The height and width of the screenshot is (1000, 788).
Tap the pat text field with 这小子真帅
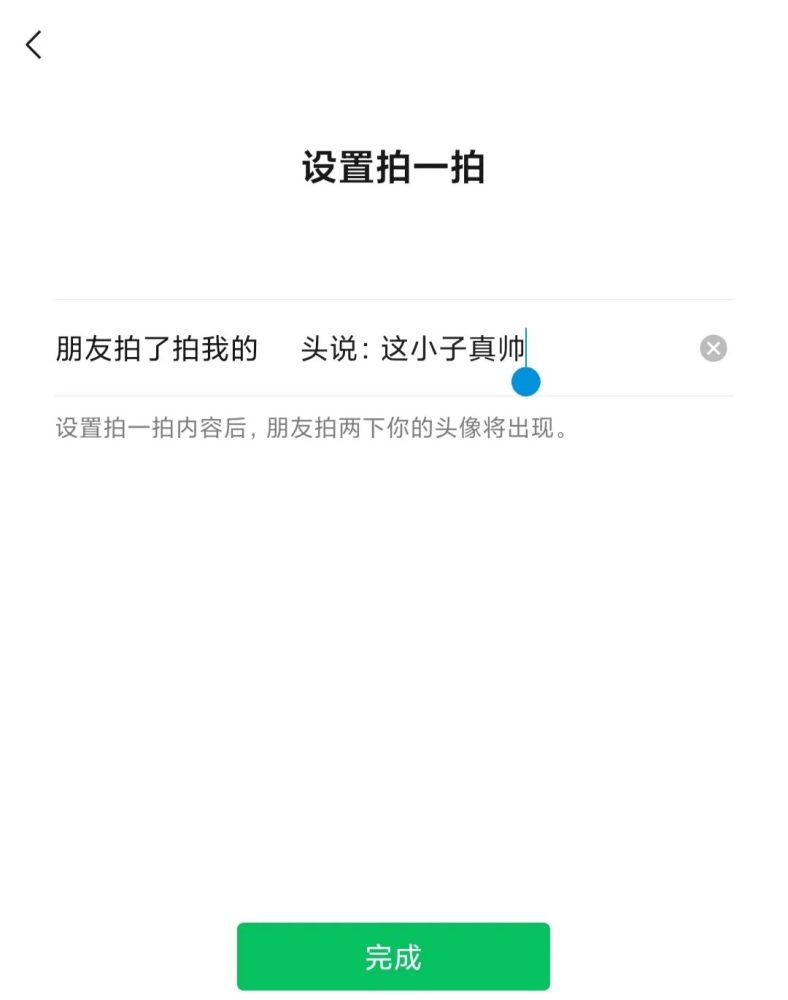450,349
